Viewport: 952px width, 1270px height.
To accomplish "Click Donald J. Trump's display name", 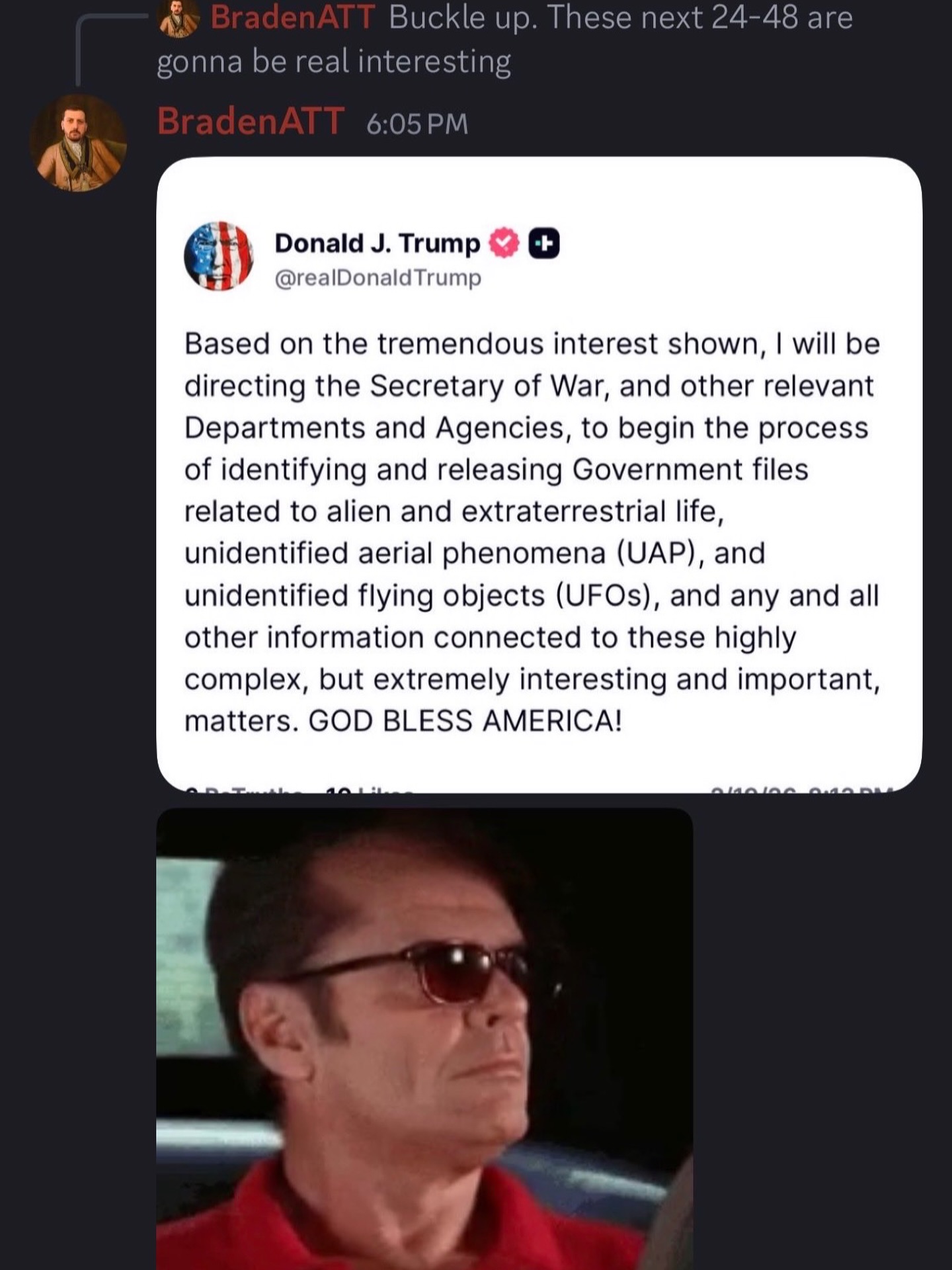I will (x=376, y=243).
